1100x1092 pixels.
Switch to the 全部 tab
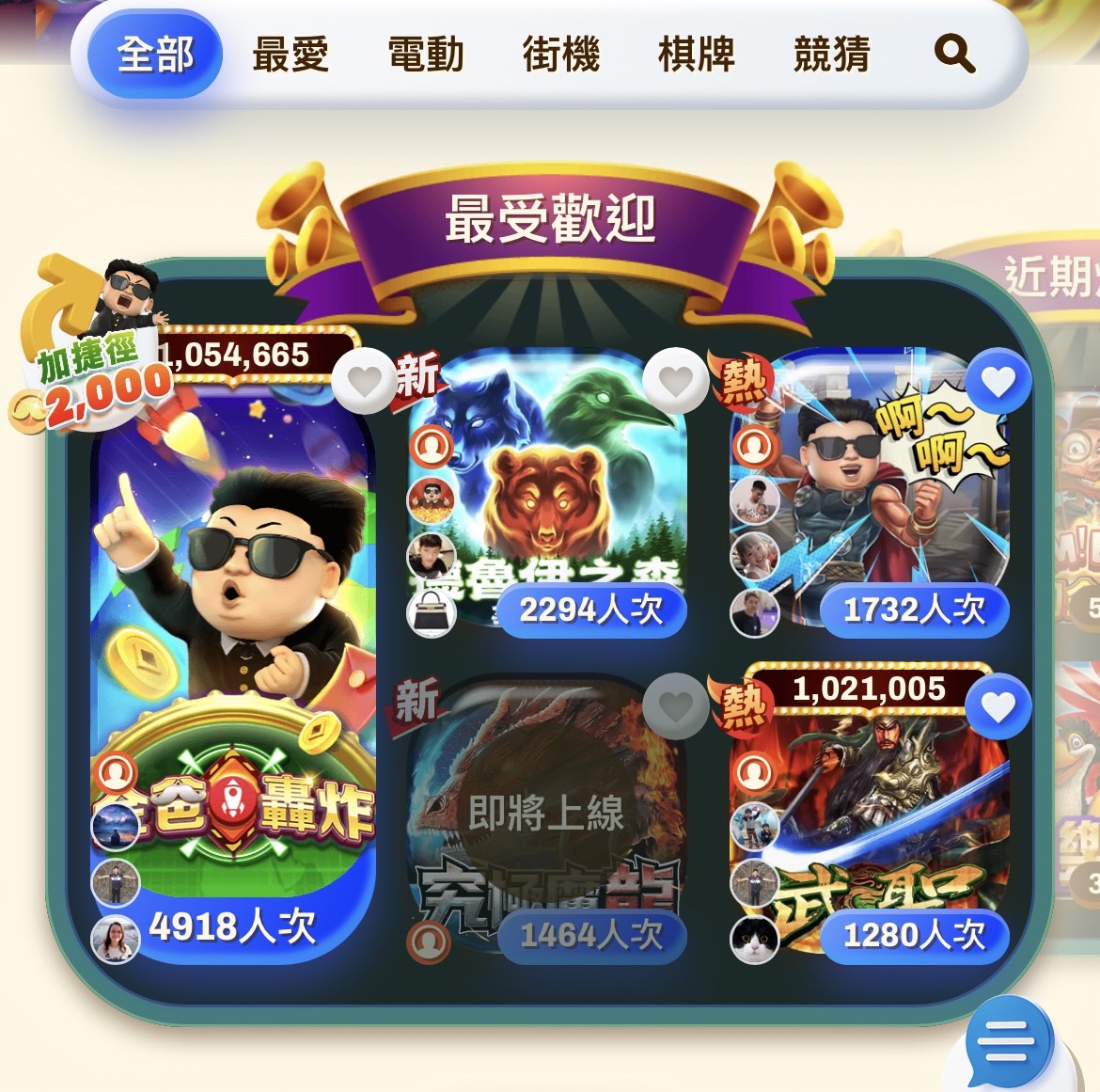click(155, 55)
